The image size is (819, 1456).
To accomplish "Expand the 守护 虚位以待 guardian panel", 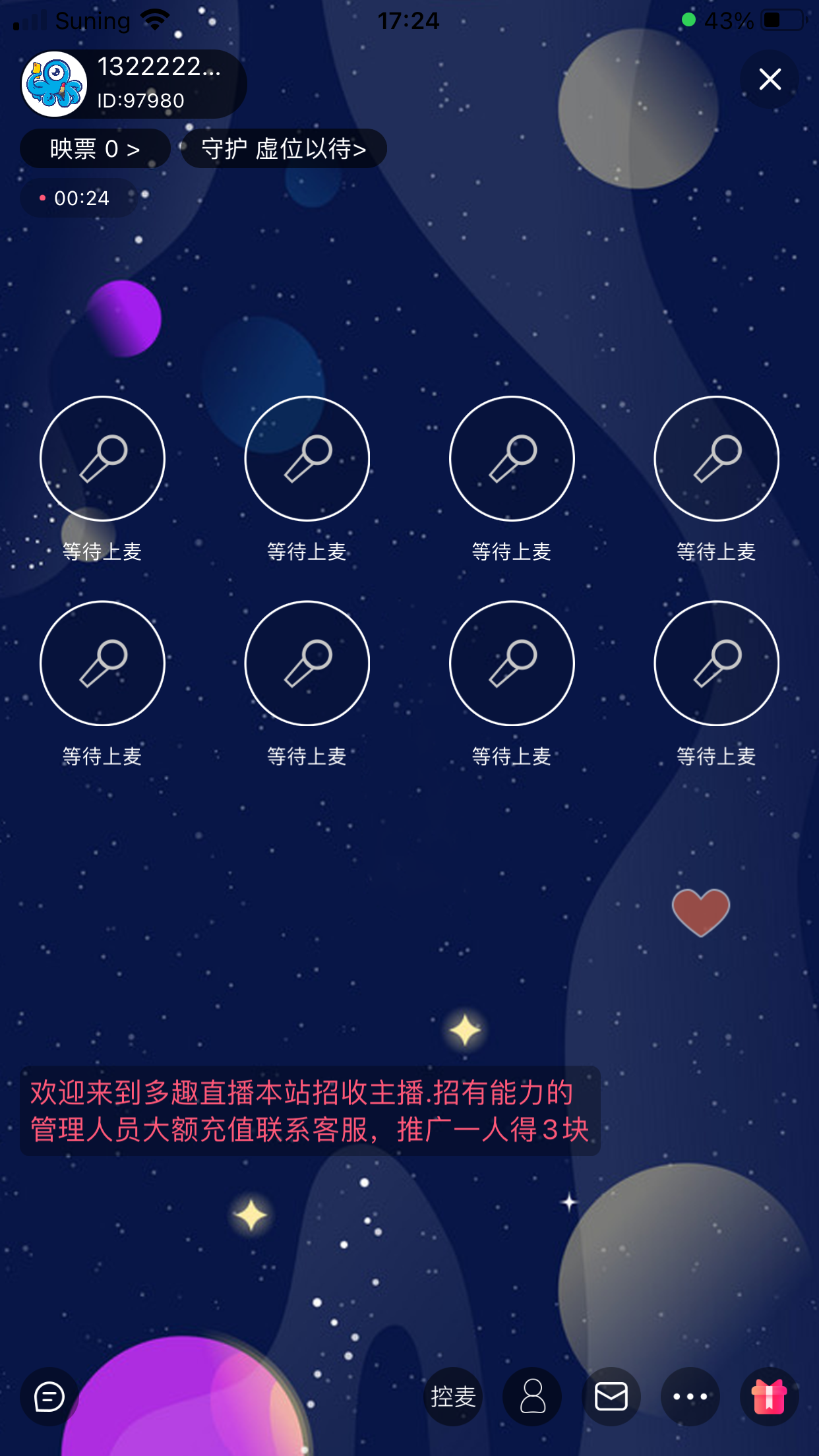I will (x=284, y=148).
